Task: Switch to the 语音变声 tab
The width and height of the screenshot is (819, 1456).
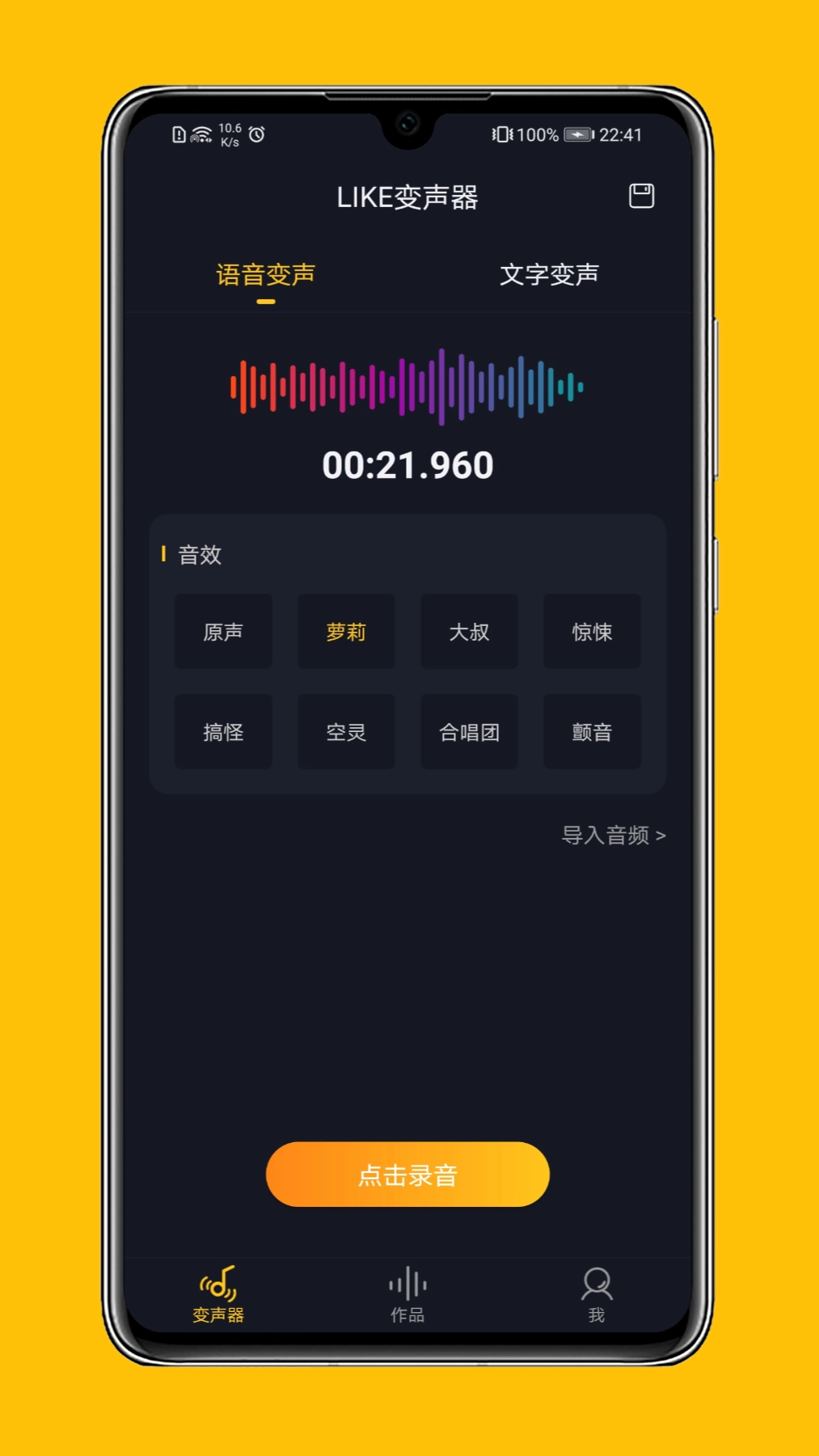Action: (x=264, y=275)
